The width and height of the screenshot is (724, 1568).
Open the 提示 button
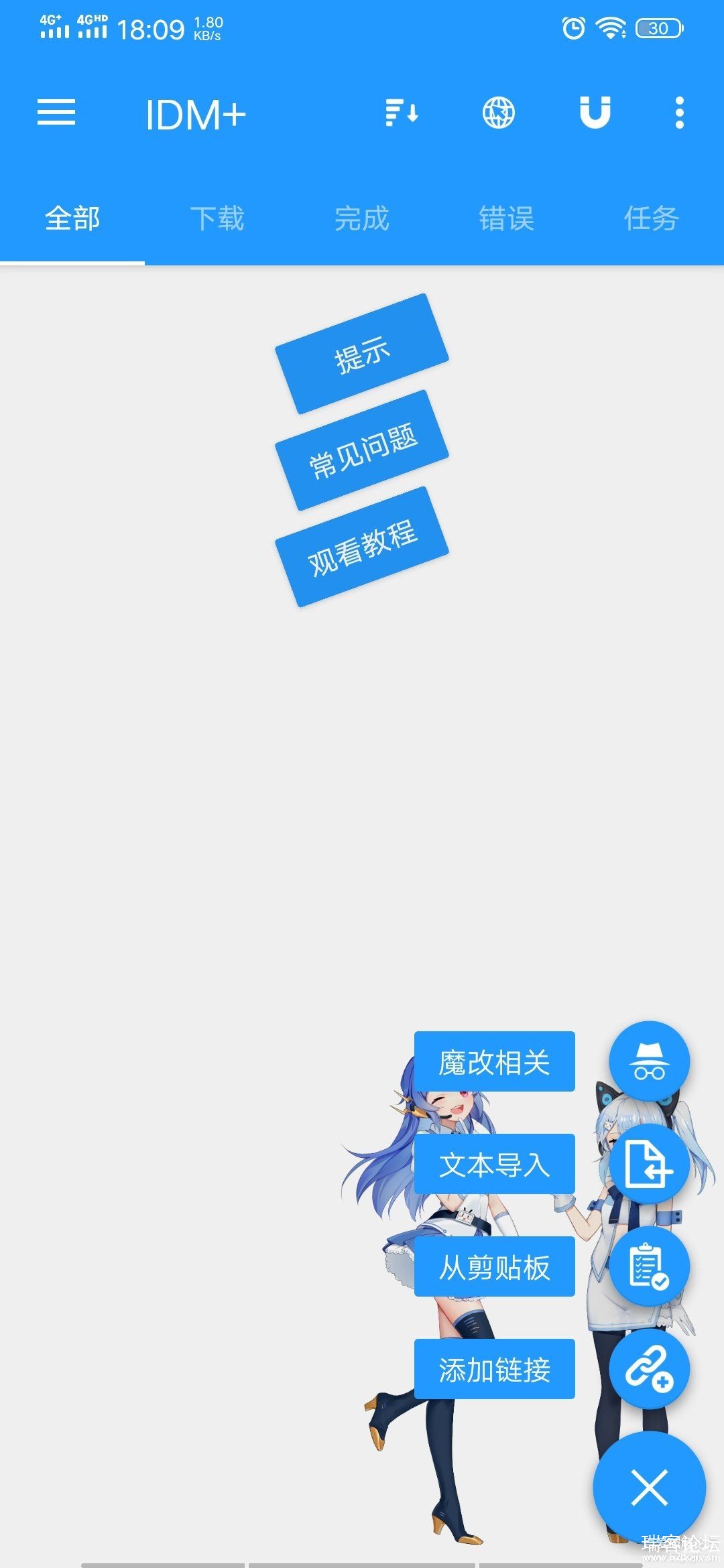point(362,354)
